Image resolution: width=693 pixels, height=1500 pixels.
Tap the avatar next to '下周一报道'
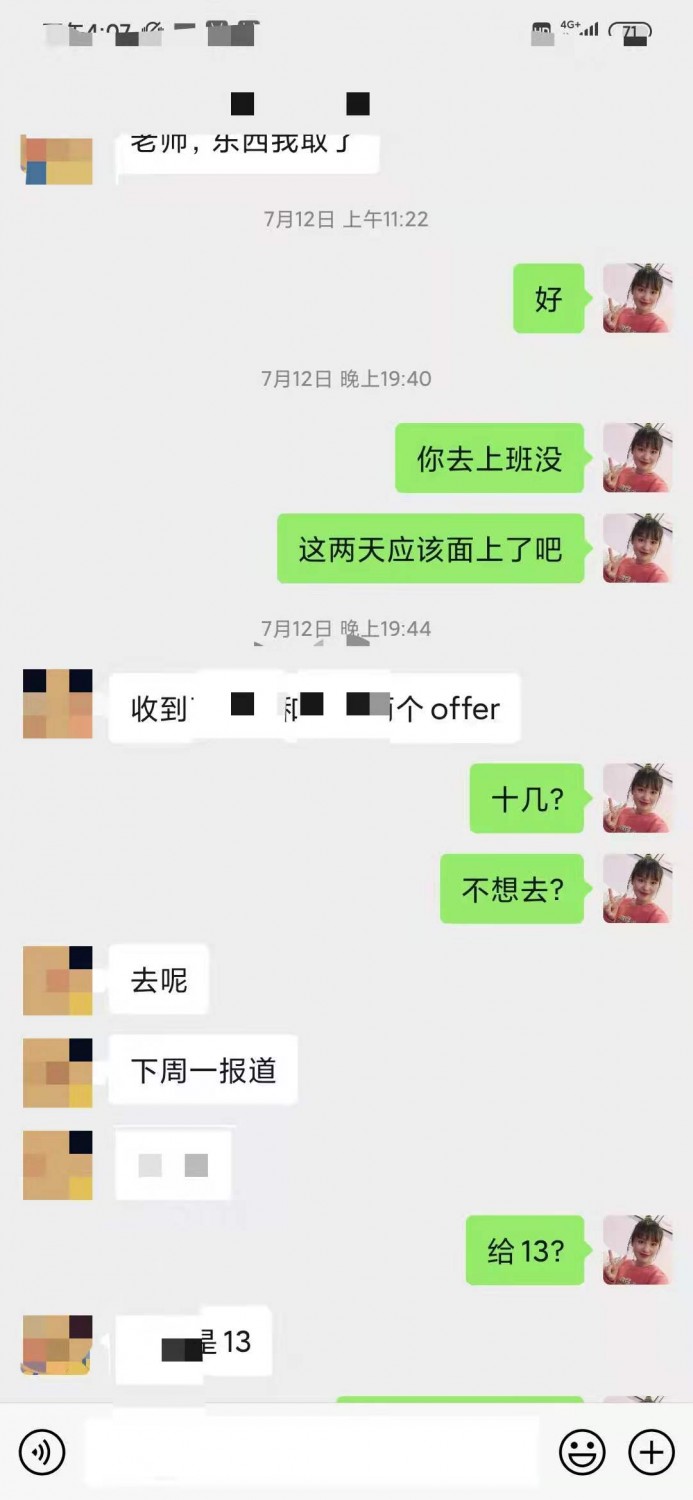click(x=58, y=1072)
